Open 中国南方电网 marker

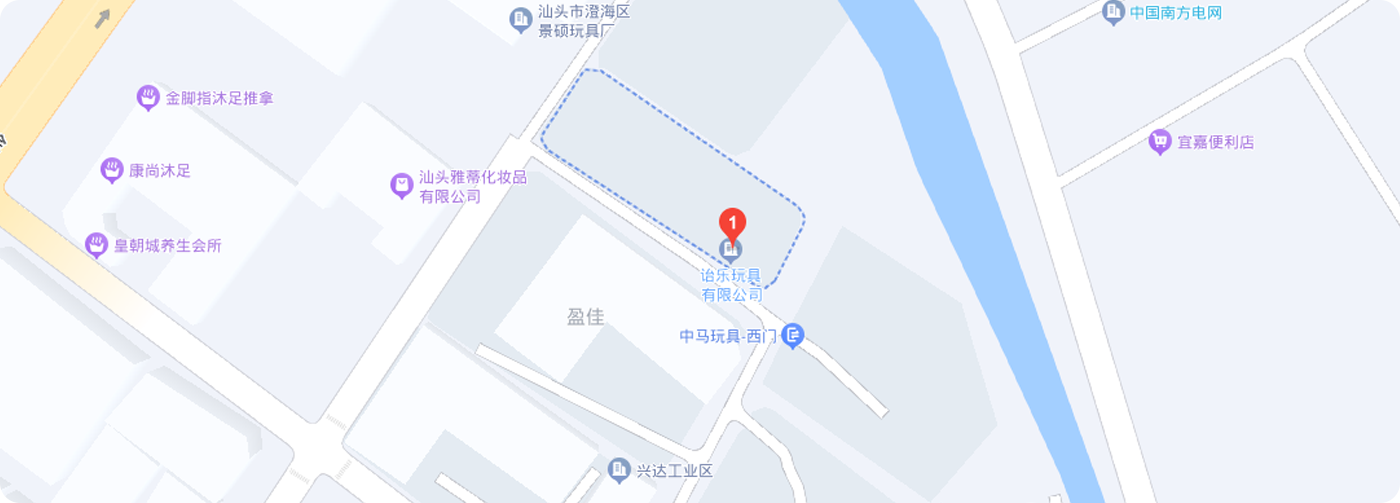click(1113, 13)
